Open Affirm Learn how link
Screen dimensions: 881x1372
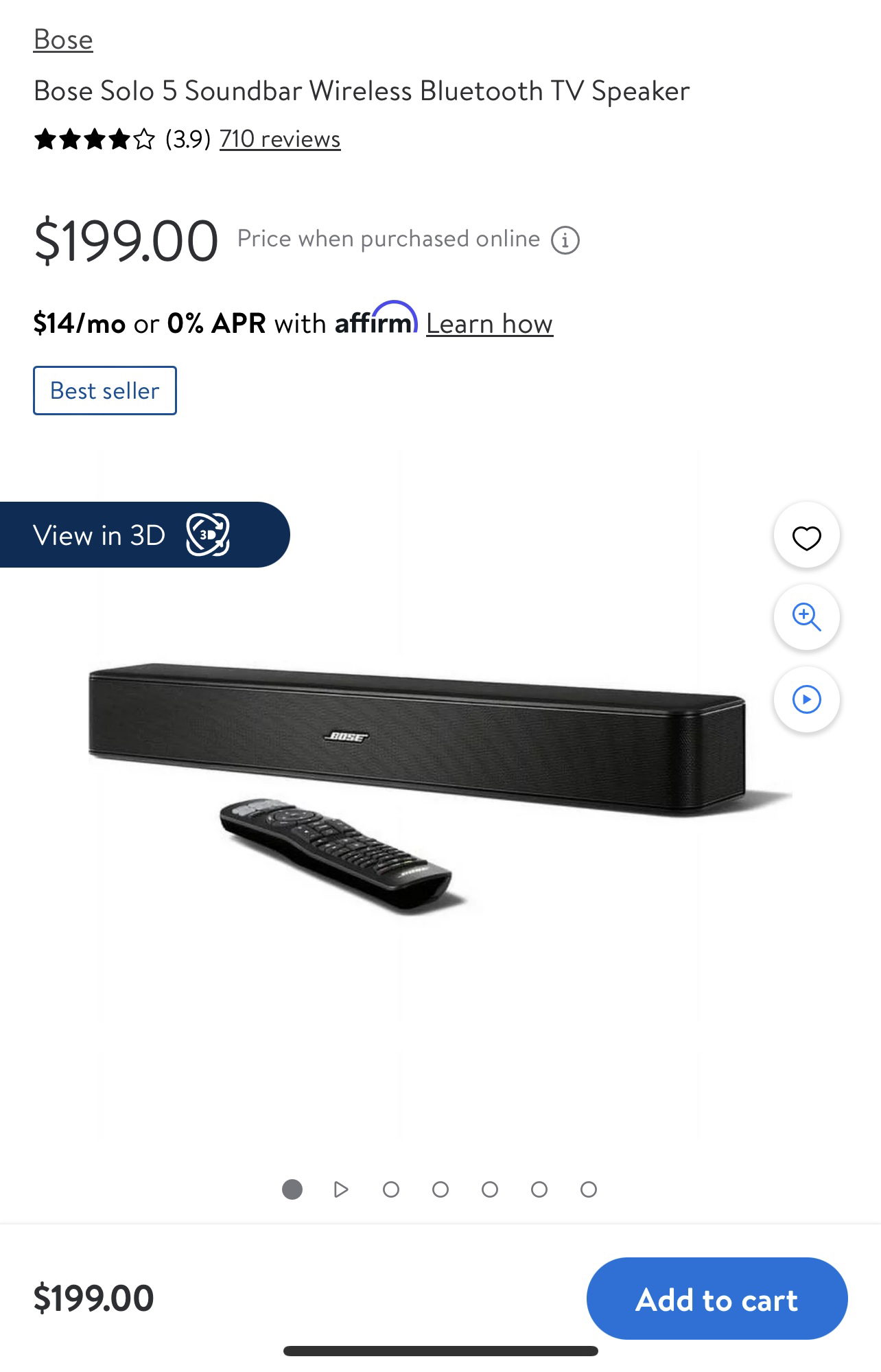pos(489,323)
